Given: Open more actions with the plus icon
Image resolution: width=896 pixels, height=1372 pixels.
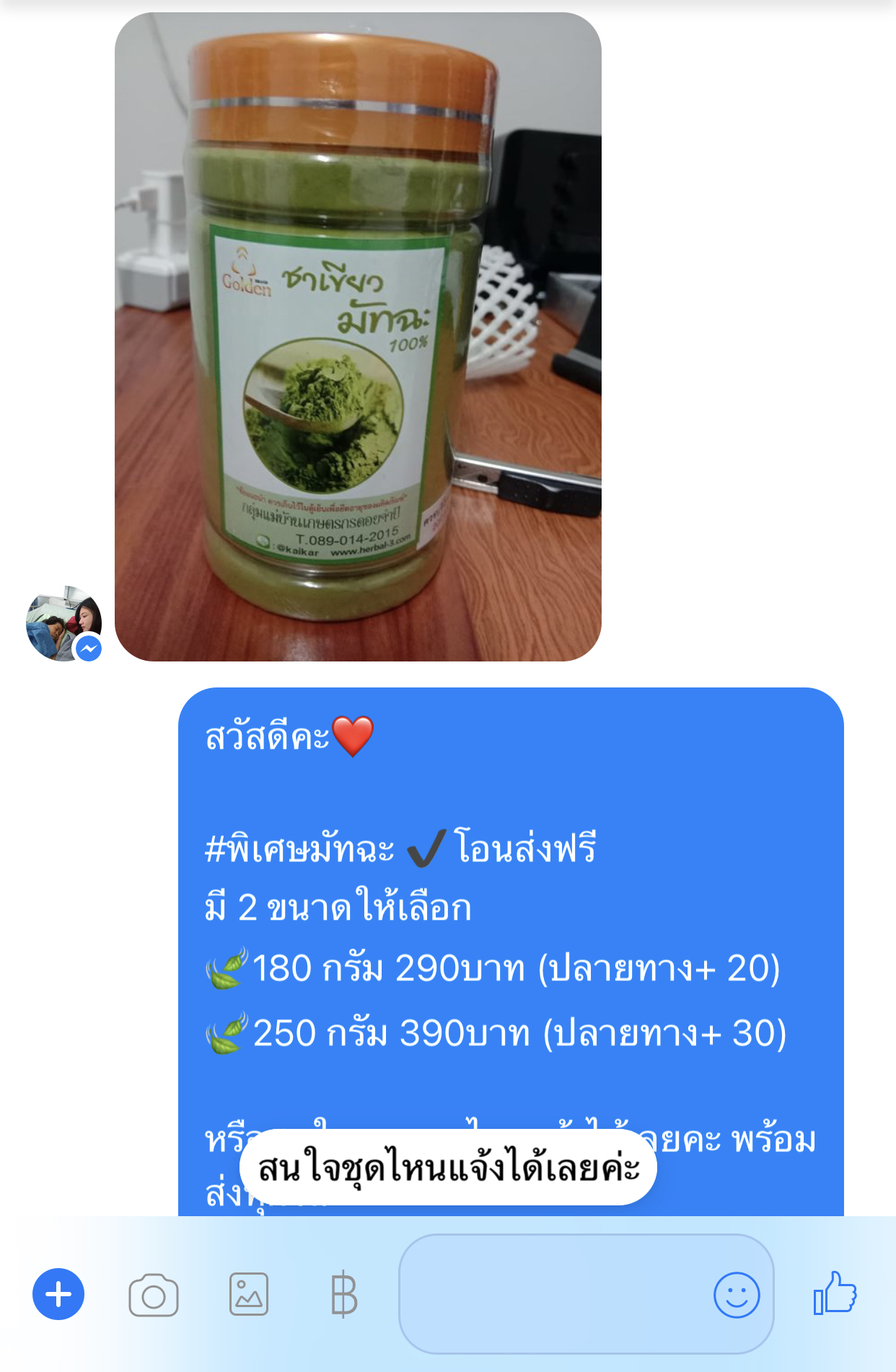Looking at the screenshot, I should pyautogui.click(x=58, y=1294).
